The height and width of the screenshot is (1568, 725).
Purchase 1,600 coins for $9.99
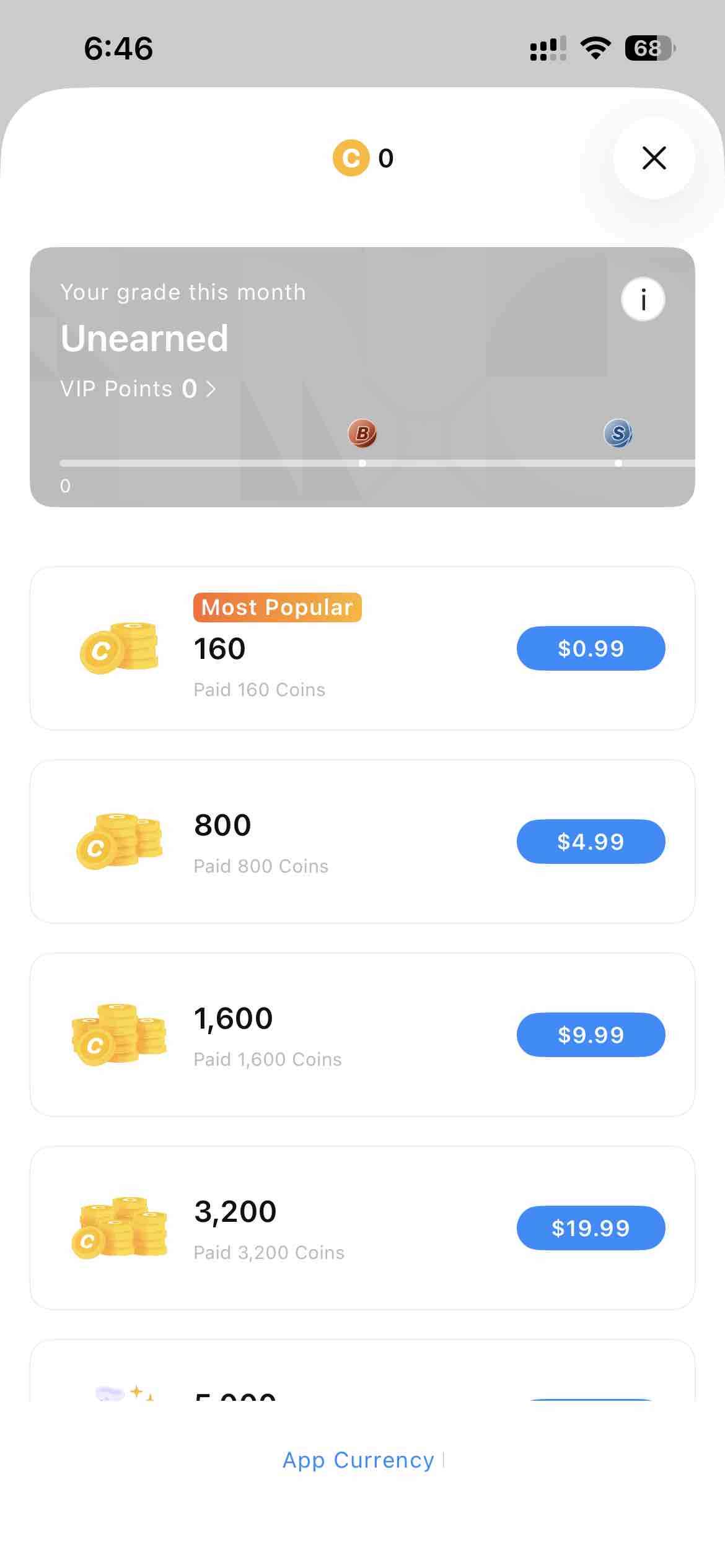coord(591,1035)
